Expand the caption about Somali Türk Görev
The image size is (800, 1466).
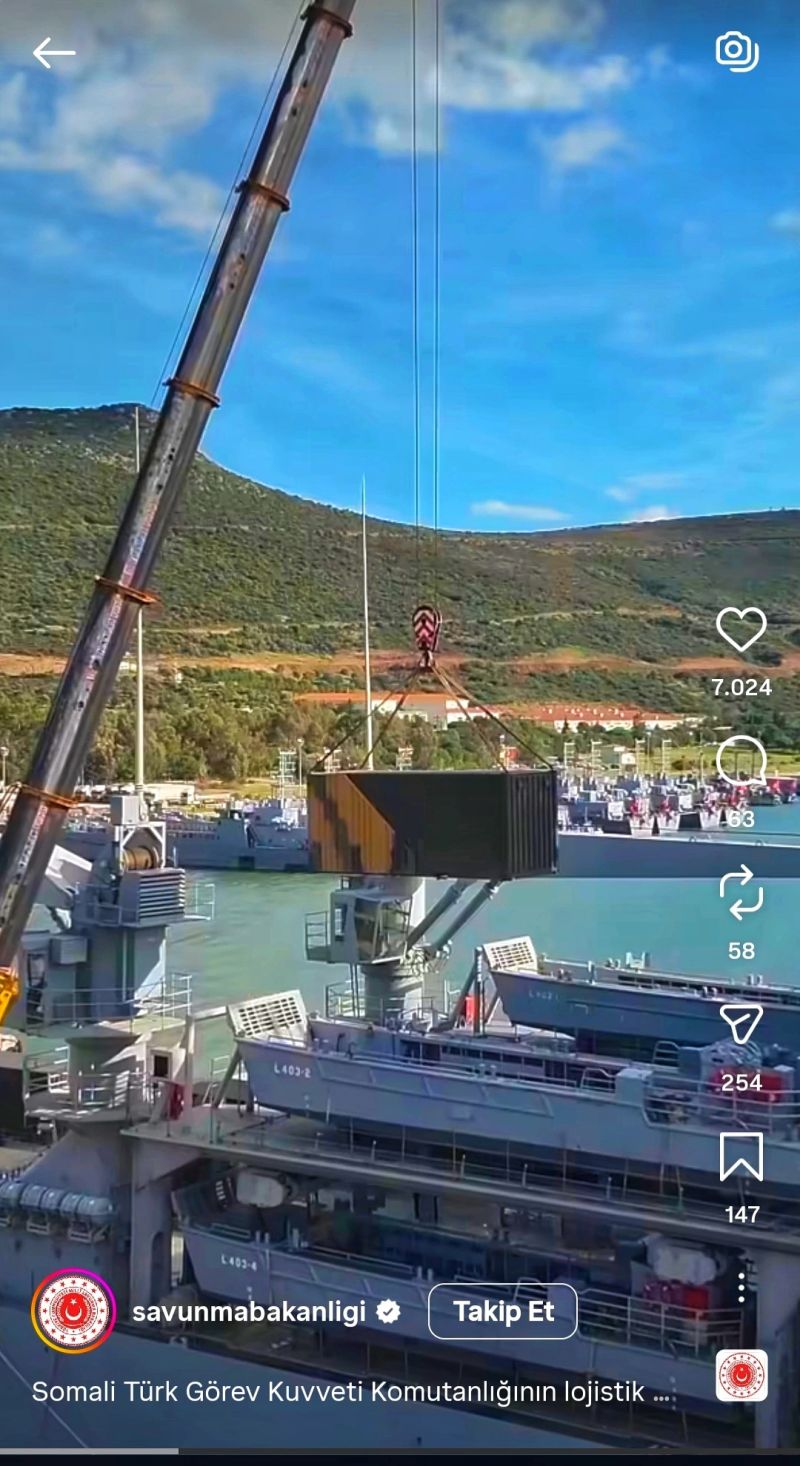coord(350,1391)
